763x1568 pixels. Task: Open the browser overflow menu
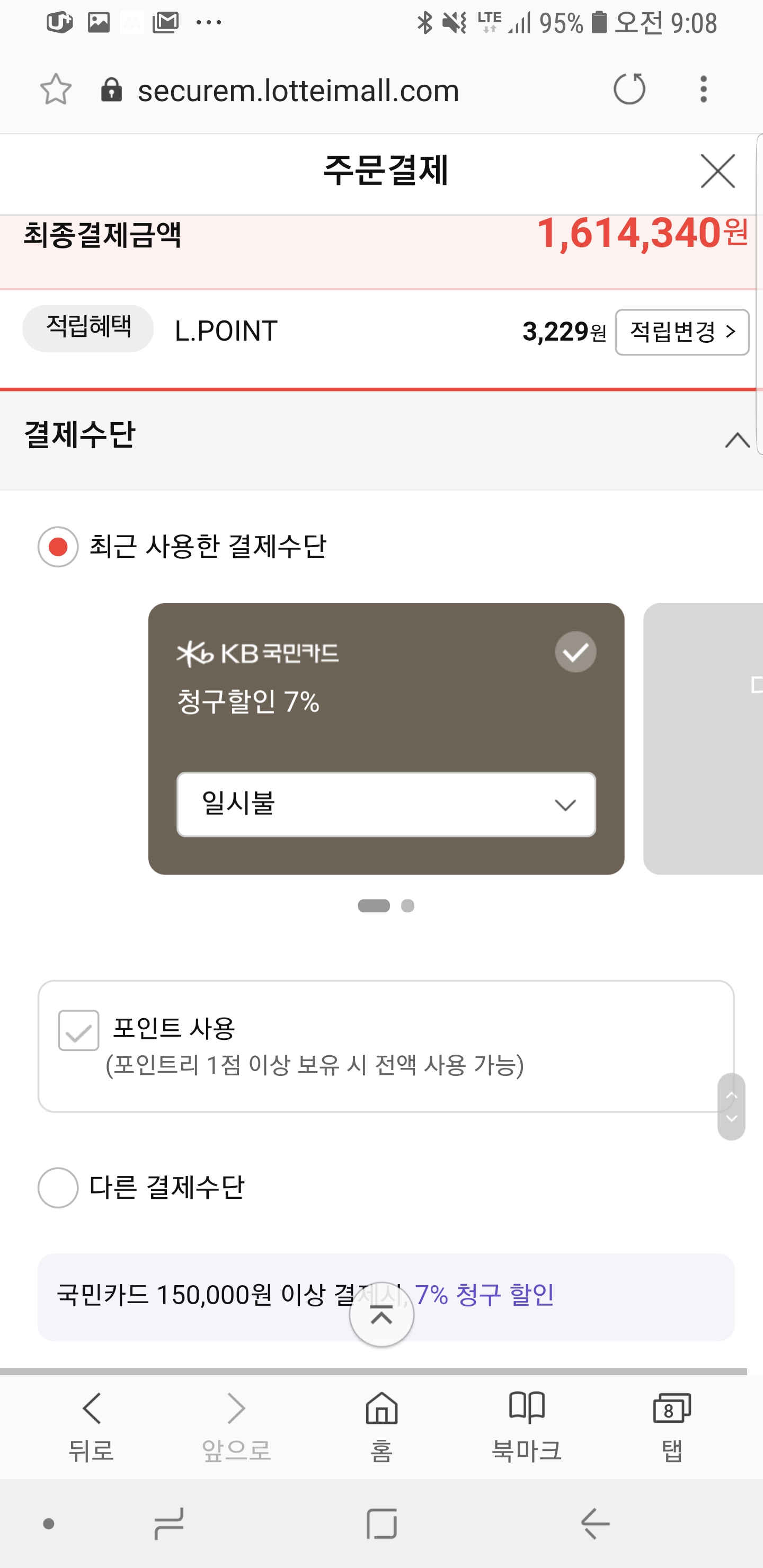coord(703,89)
